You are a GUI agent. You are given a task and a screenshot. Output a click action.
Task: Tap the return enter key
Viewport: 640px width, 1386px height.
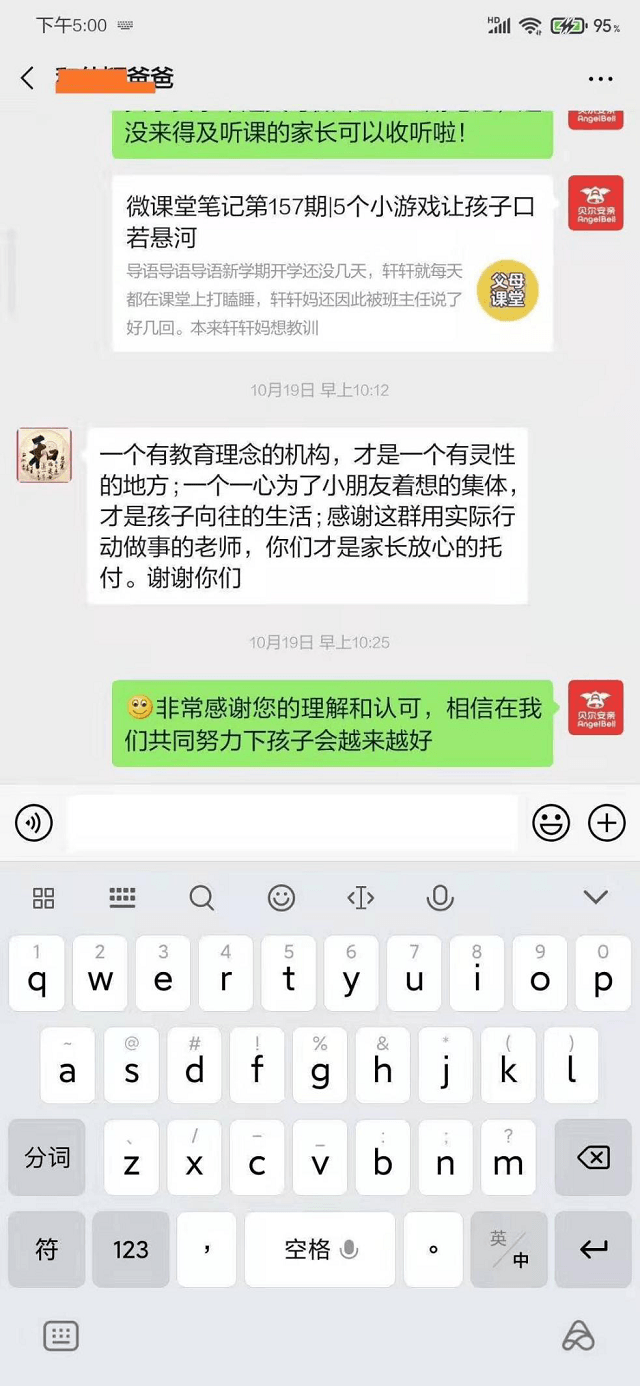click(x=593, y=1249)
